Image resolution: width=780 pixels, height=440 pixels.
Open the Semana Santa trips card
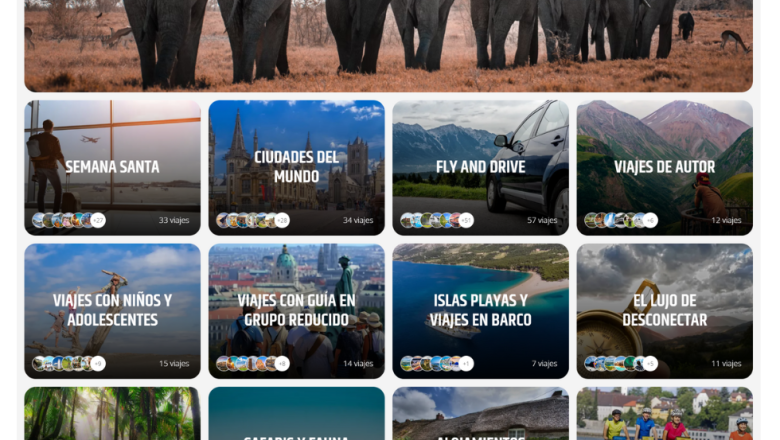coord(112,167)
